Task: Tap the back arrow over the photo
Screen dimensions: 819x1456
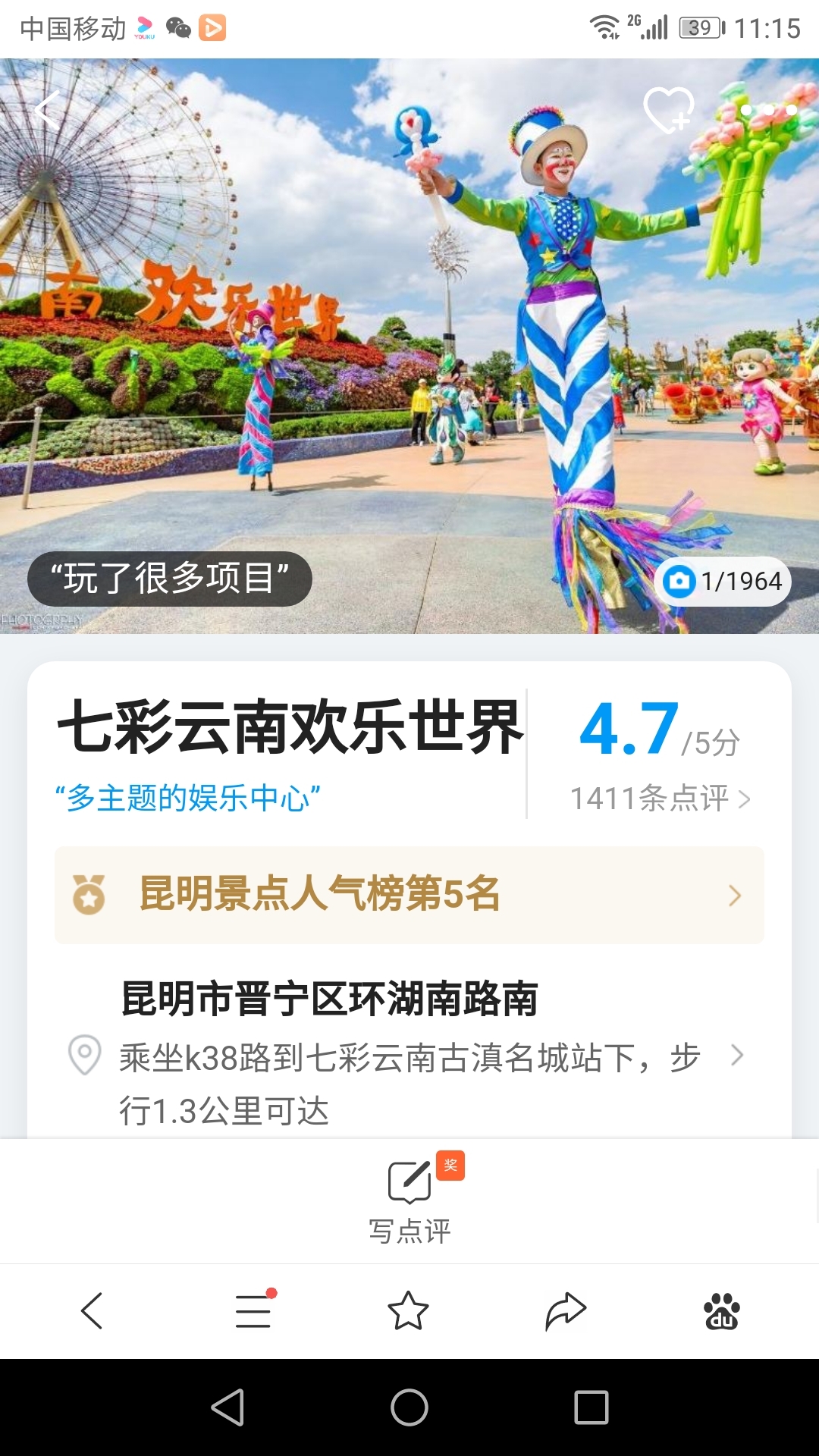Action: click(47, 111)
